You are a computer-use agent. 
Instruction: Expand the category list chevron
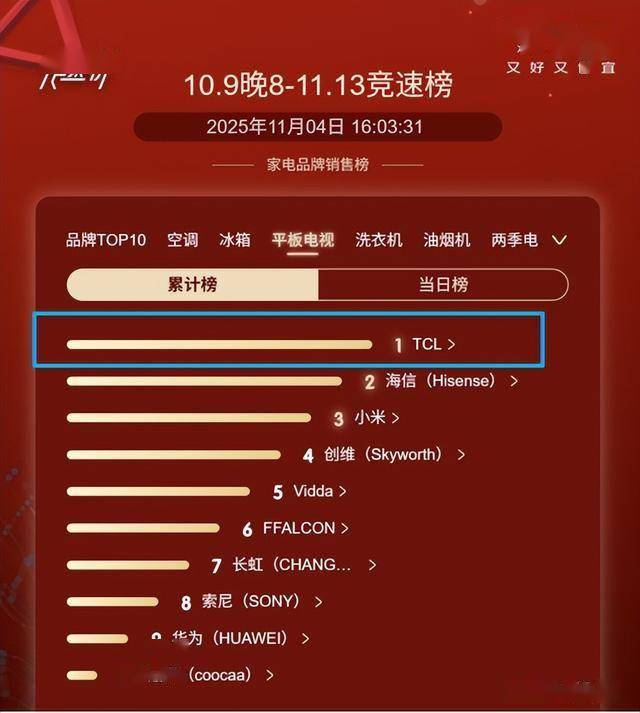[x=560, y=240]
